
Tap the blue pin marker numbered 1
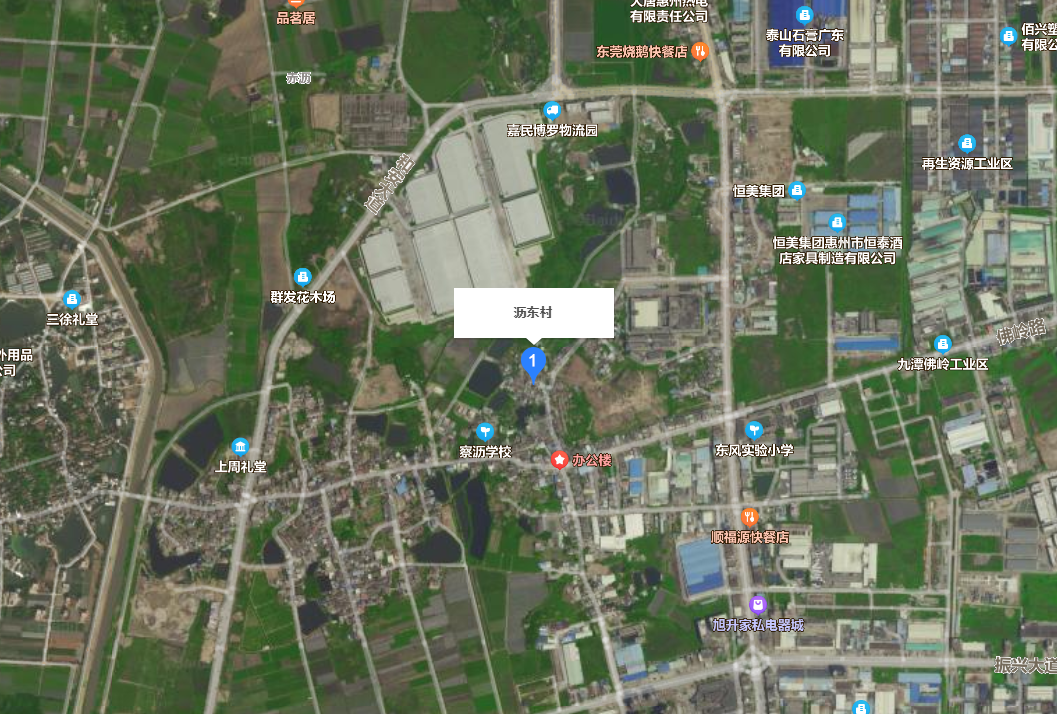(534, 362)
